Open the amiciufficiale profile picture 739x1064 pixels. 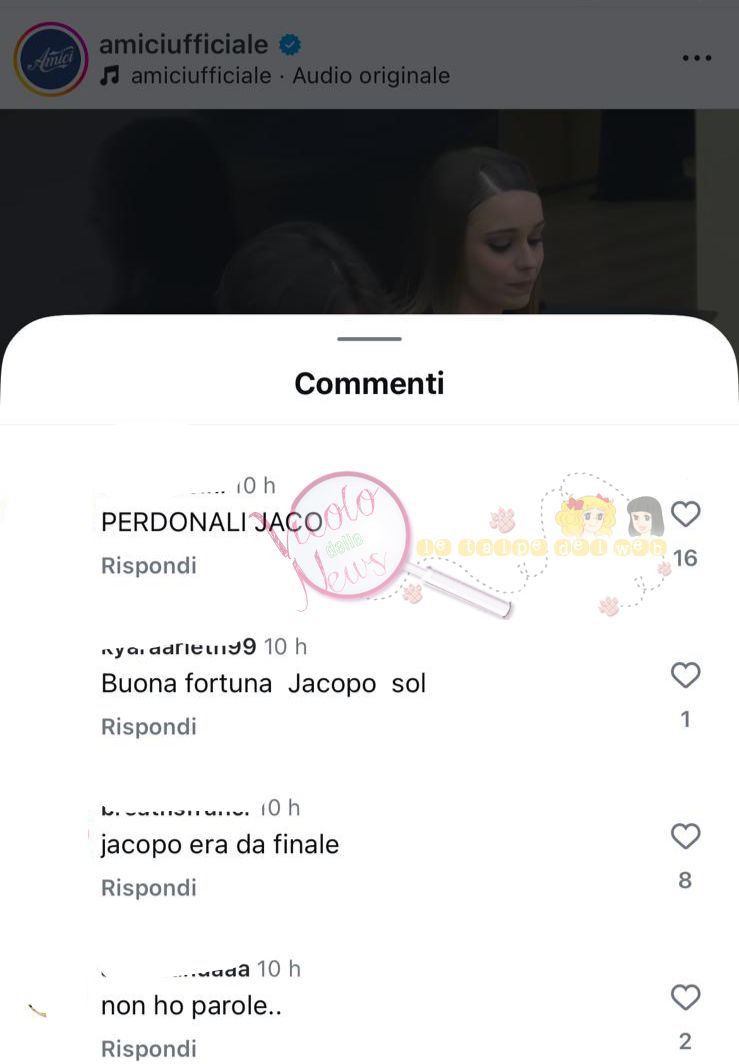coord(50,59)
